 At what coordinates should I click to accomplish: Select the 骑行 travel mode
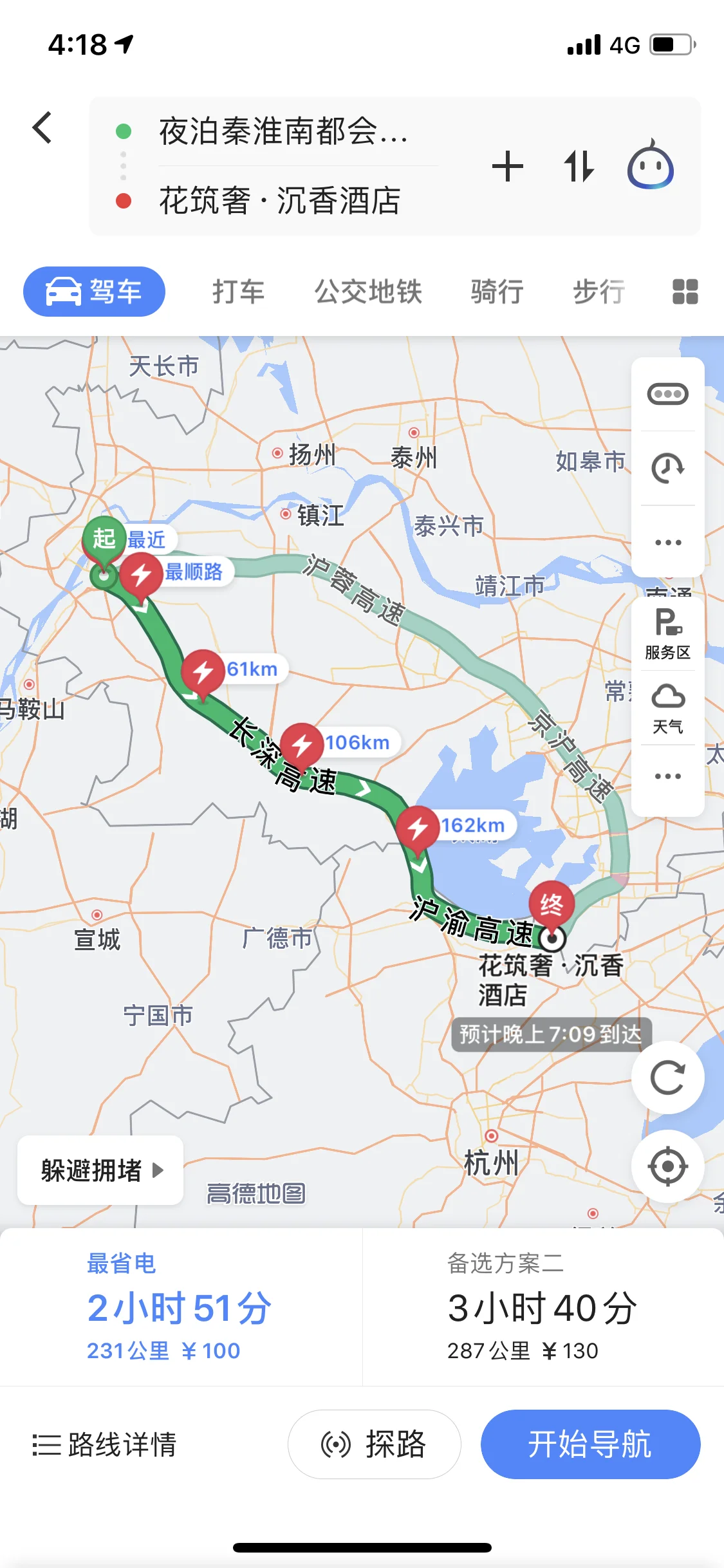click(497, 292)
